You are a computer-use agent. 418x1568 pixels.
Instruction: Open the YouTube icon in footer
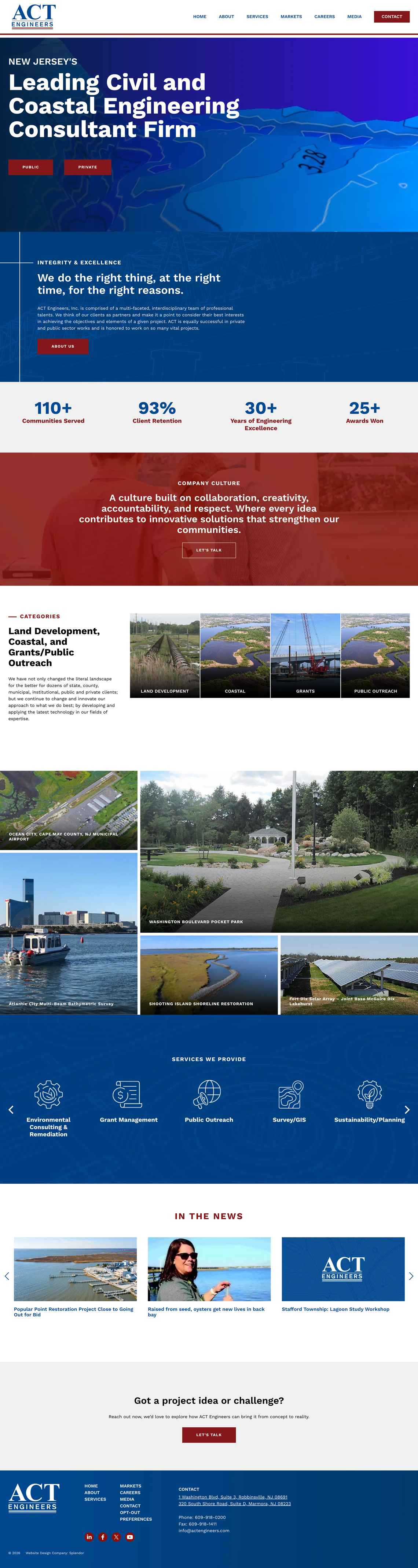(130, 1537)
